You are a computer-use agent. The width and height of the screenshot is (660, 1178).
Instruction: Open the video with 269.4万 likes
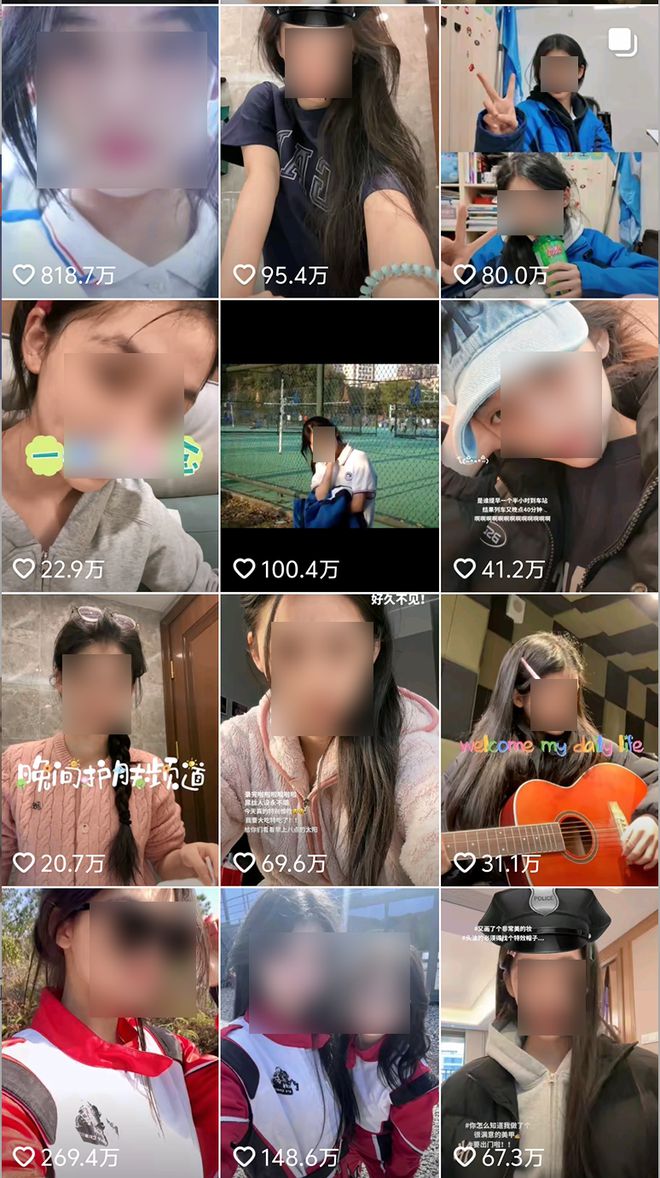click(x=109, y=1030)
